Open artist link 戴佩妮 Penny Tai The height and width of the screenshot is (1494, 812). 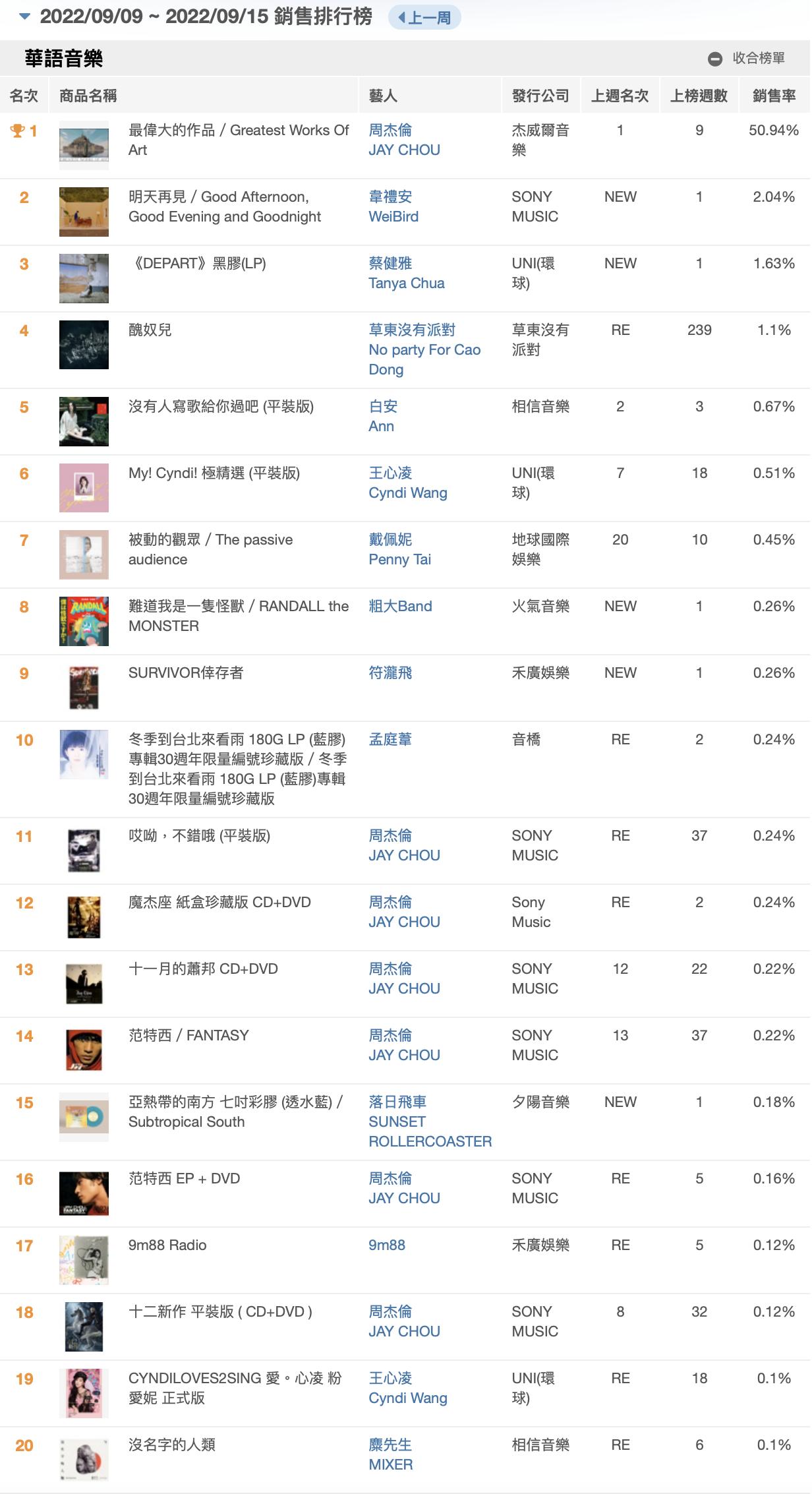click(x=399, y=549)
